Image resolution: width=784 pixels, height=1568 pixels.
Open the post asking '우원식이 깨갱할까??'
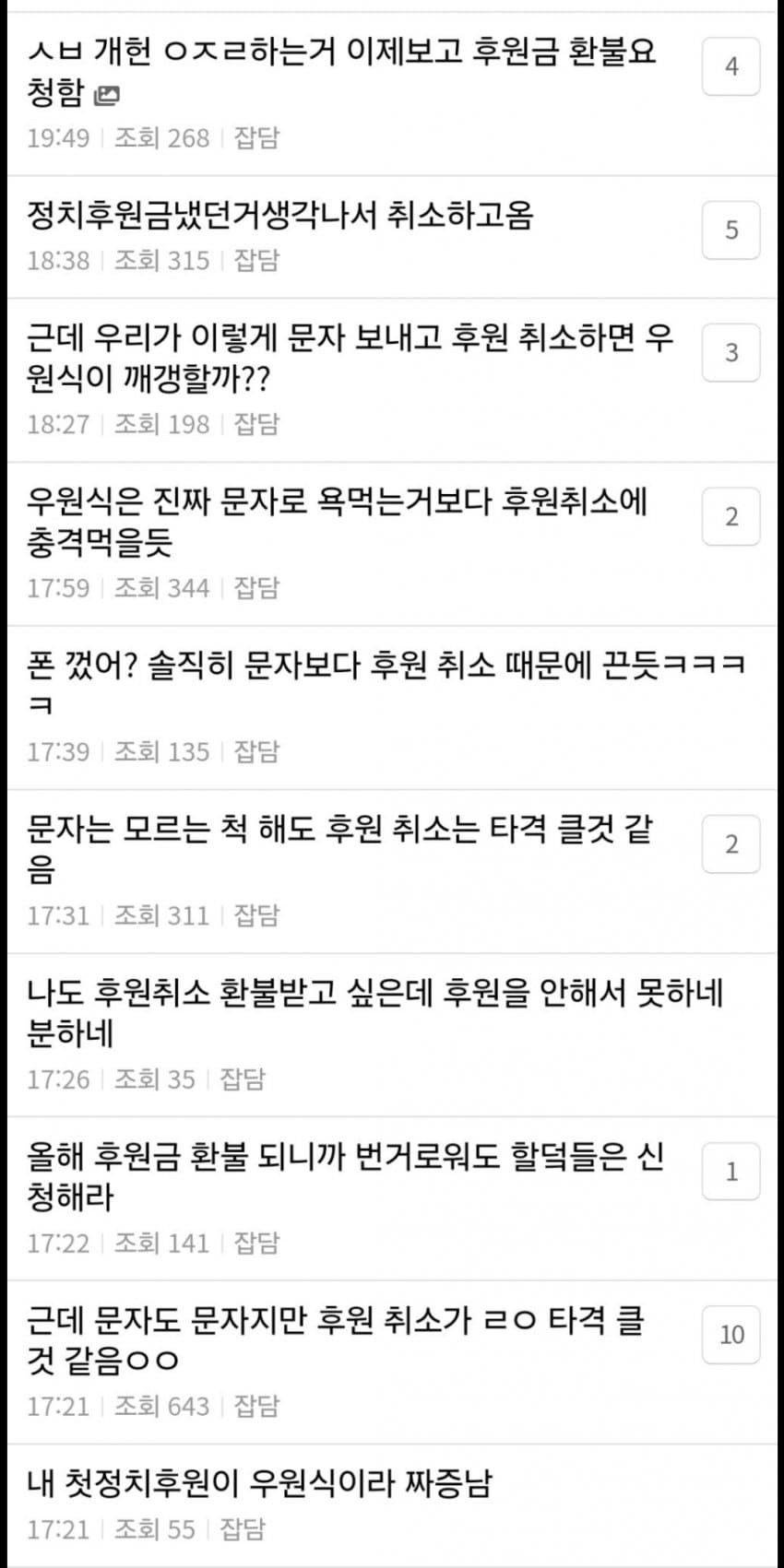(x=350, y=358)
